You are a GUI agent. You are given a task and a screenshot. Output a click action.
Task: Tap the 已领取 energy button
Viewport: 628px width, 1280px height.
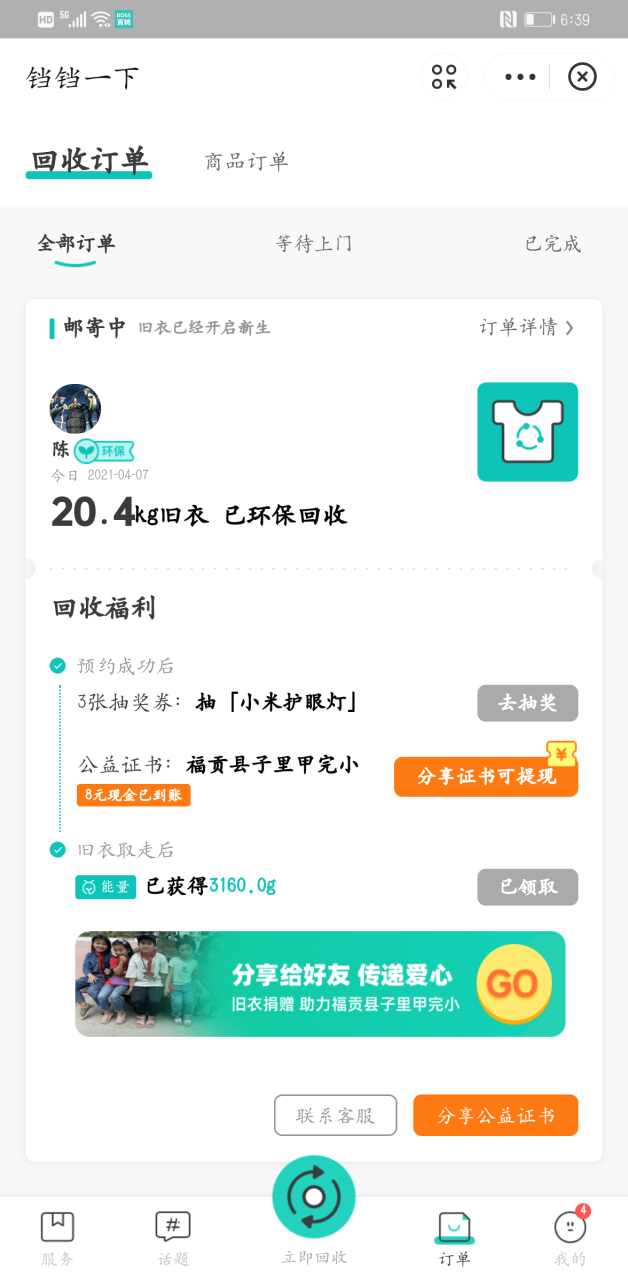point(527,887)
